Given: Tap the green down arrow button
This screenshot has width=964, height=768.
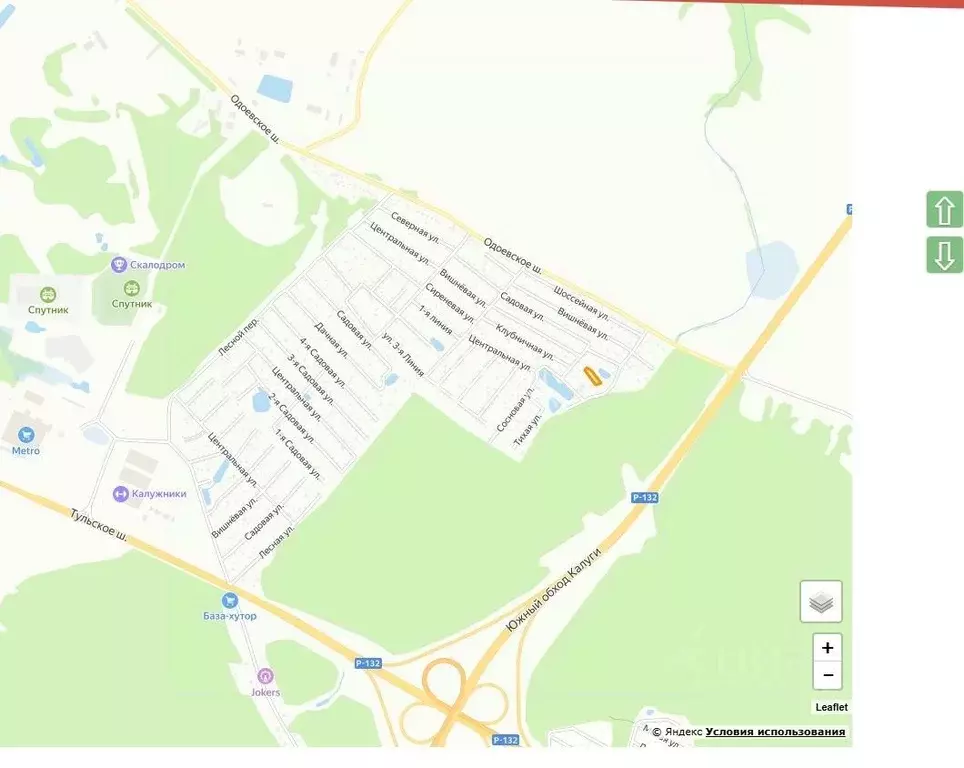Looking at the screenshot, I should [x=944, y=254].
